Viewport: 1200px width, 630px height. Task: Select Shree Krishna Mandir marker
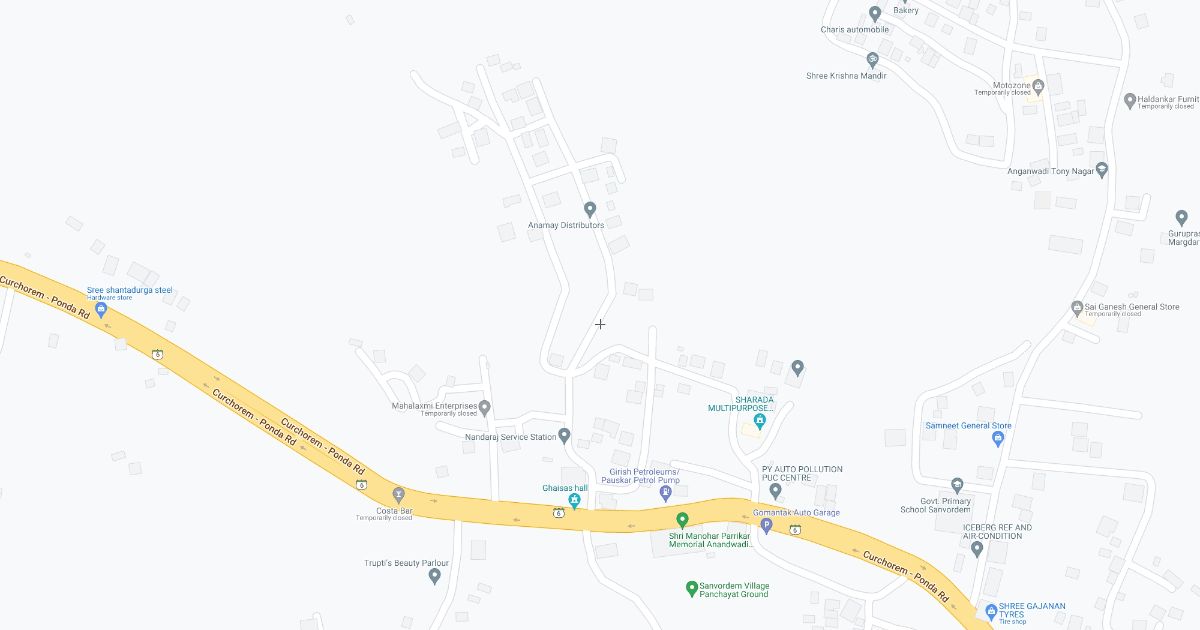pyautogui.click(x=873, y=59)
